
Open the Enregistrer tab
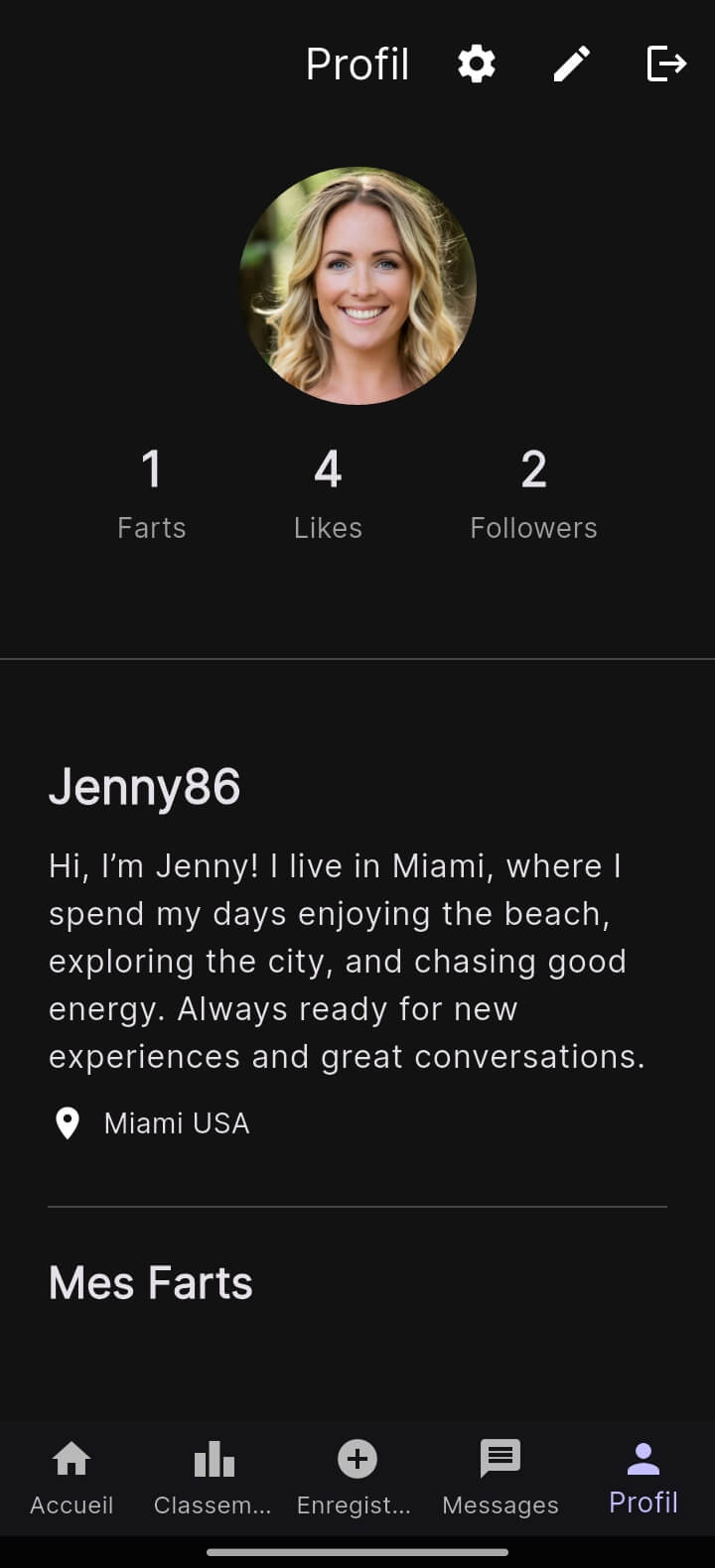pos(357,1478)
